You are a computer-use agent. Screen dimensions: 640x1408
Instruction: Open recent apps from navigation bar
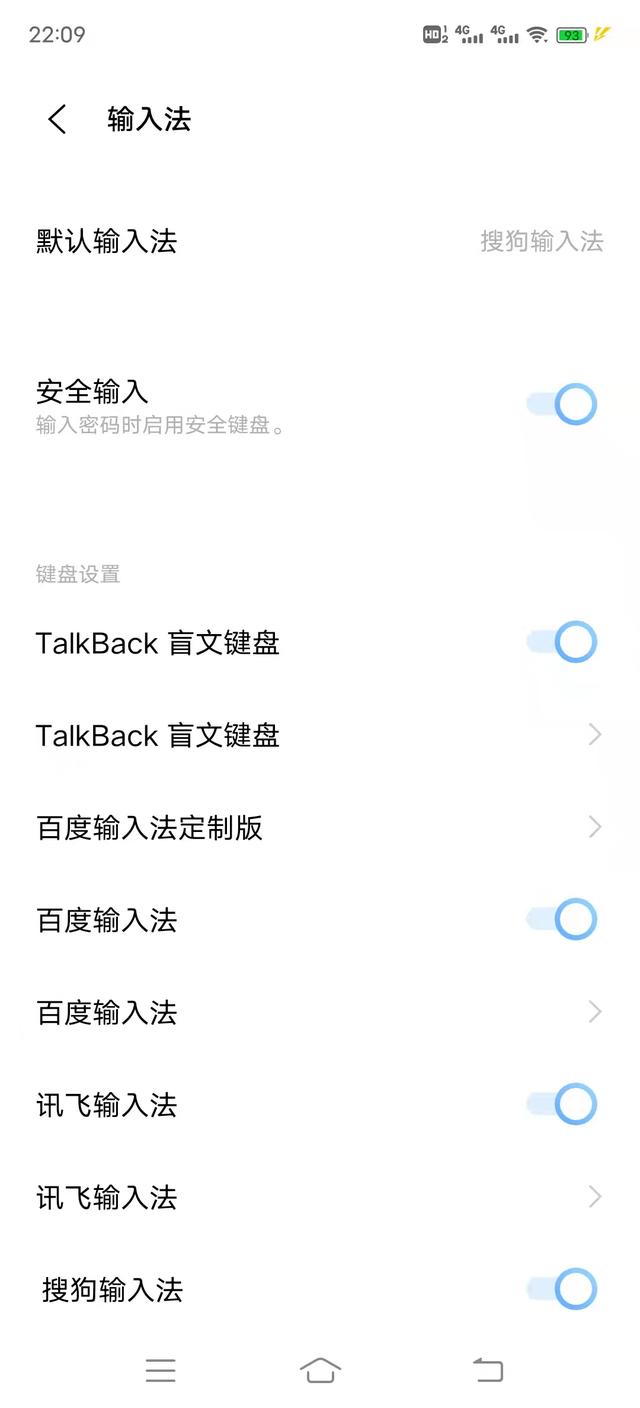(x=160, y=1370)
